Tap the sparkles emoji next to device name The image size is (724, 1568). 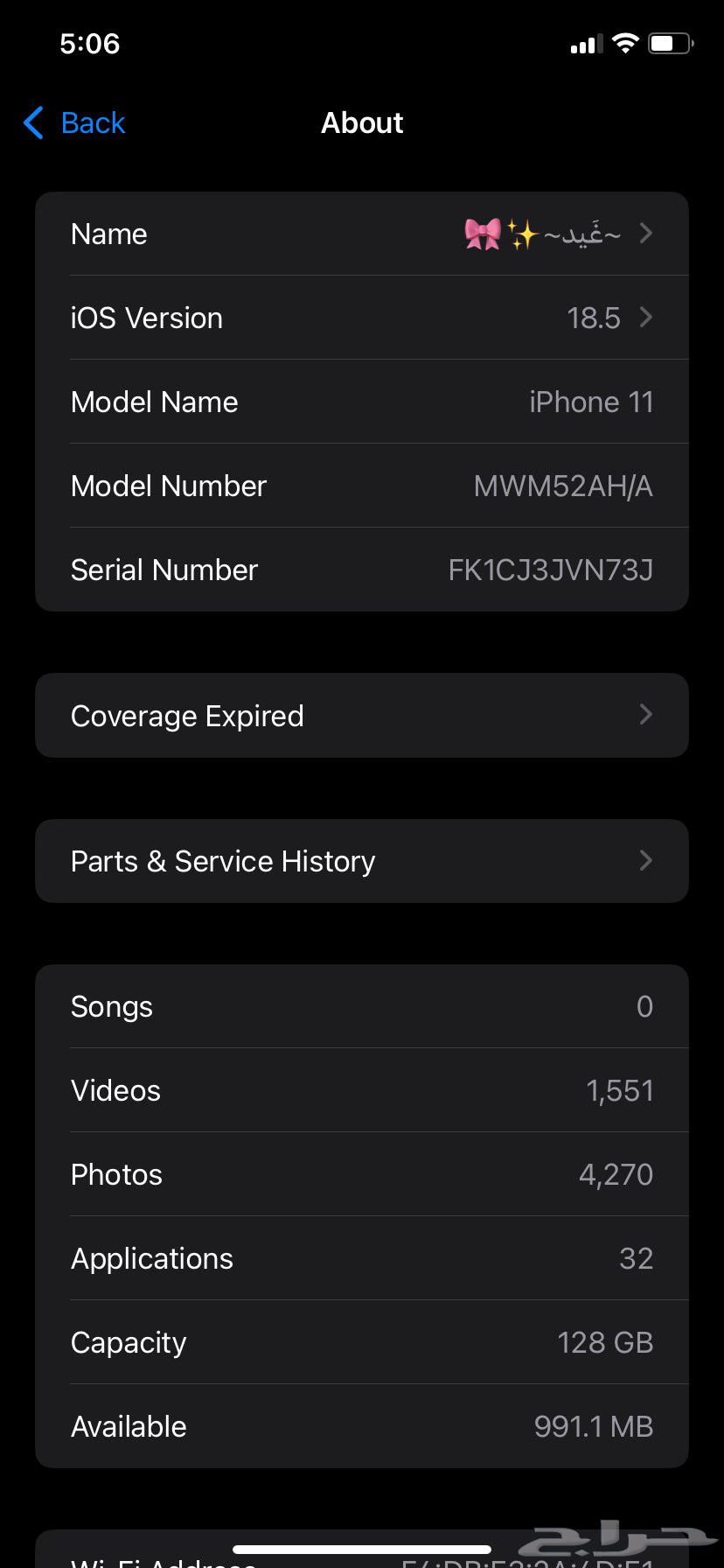[x=519, y=233]
